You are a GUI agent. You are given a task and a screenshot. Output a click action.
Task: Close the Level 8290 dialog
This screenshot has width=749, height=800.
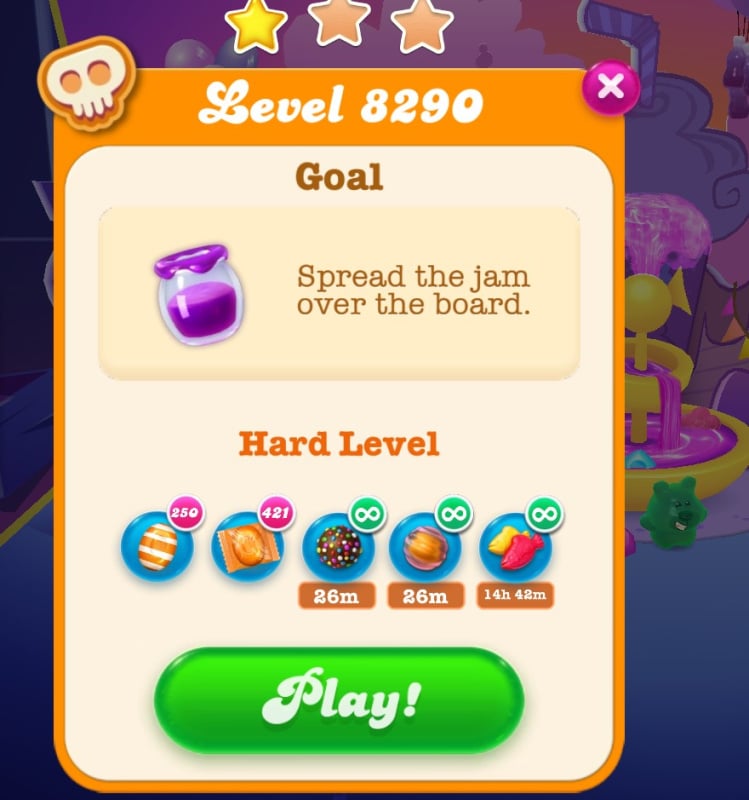click(610, 87)
